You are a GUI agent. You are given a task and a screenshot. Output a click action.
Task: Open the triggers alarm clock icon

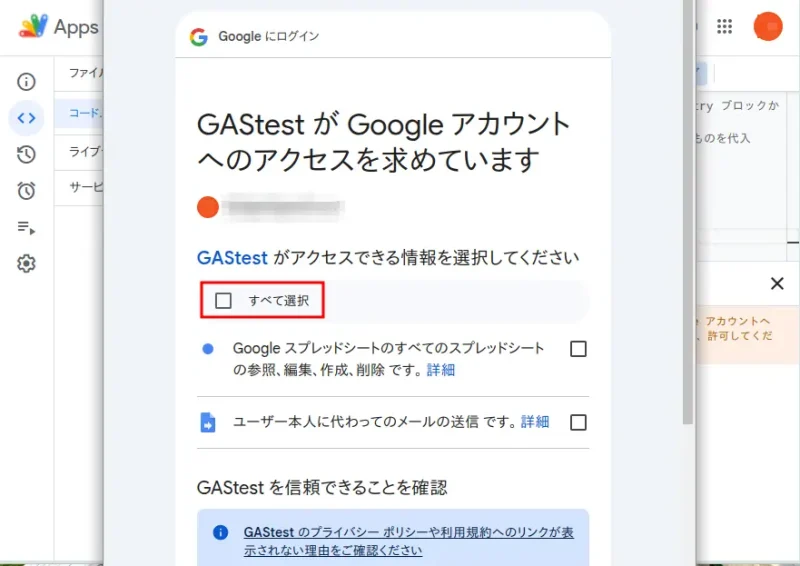coord(27,191)
